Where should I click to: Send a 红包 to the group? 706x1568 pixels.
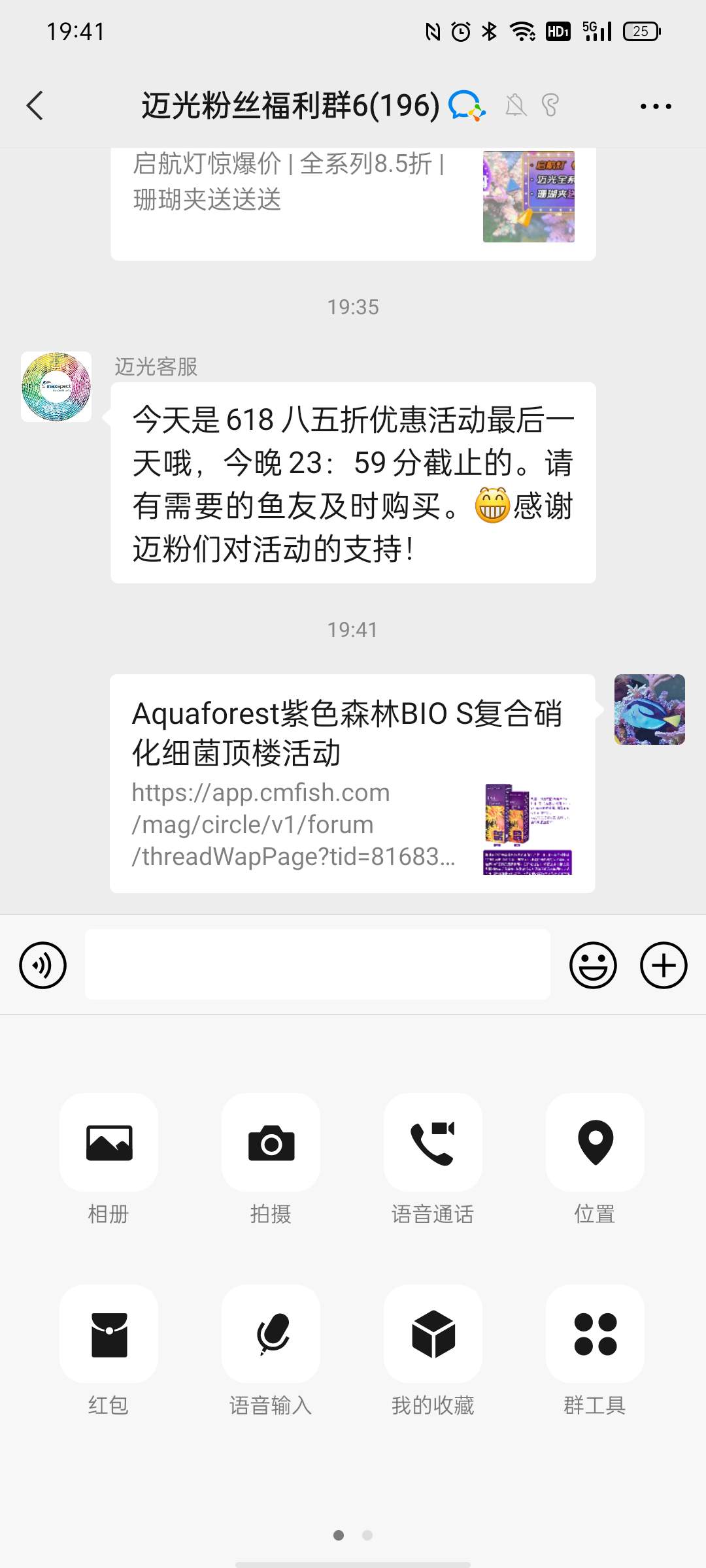[109, 1333]
